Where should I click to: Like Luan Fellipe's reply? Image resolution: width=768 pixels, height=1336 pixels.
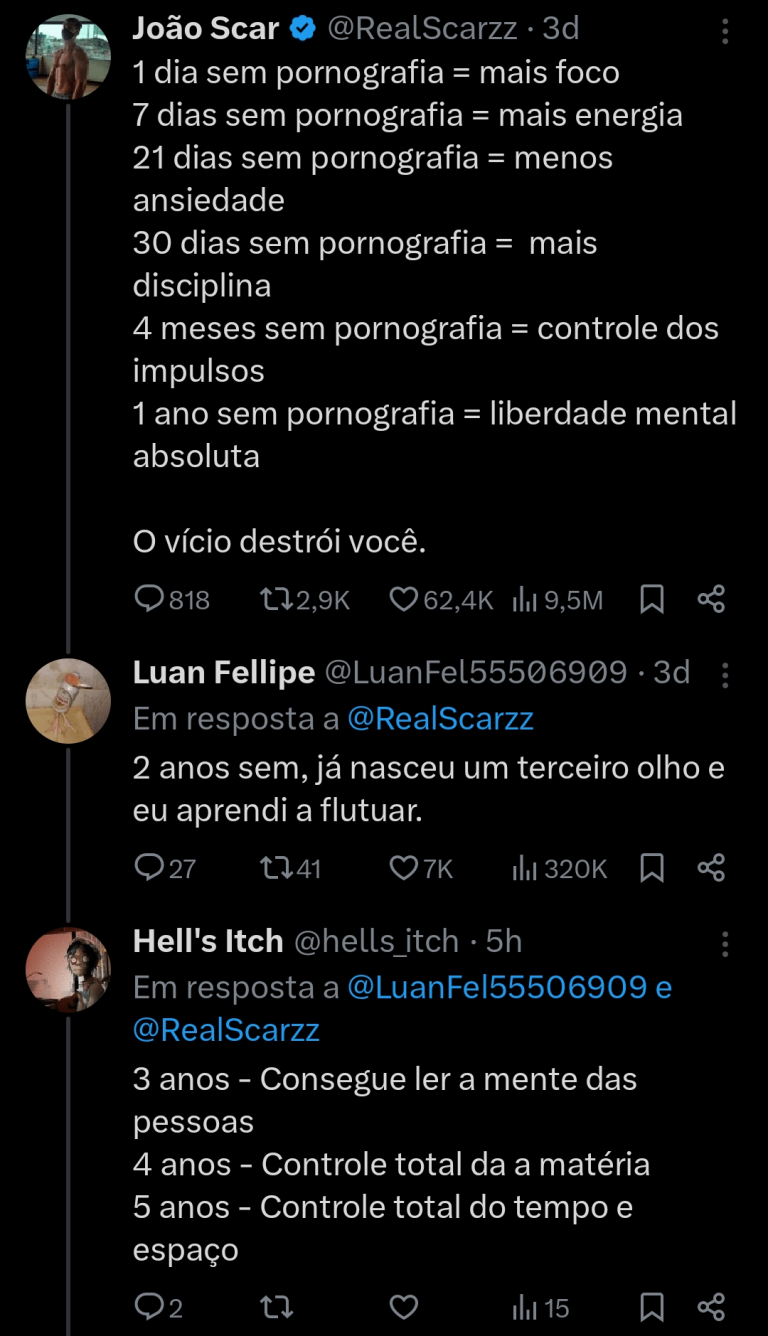pyautogui.click(x=403, y=868)
